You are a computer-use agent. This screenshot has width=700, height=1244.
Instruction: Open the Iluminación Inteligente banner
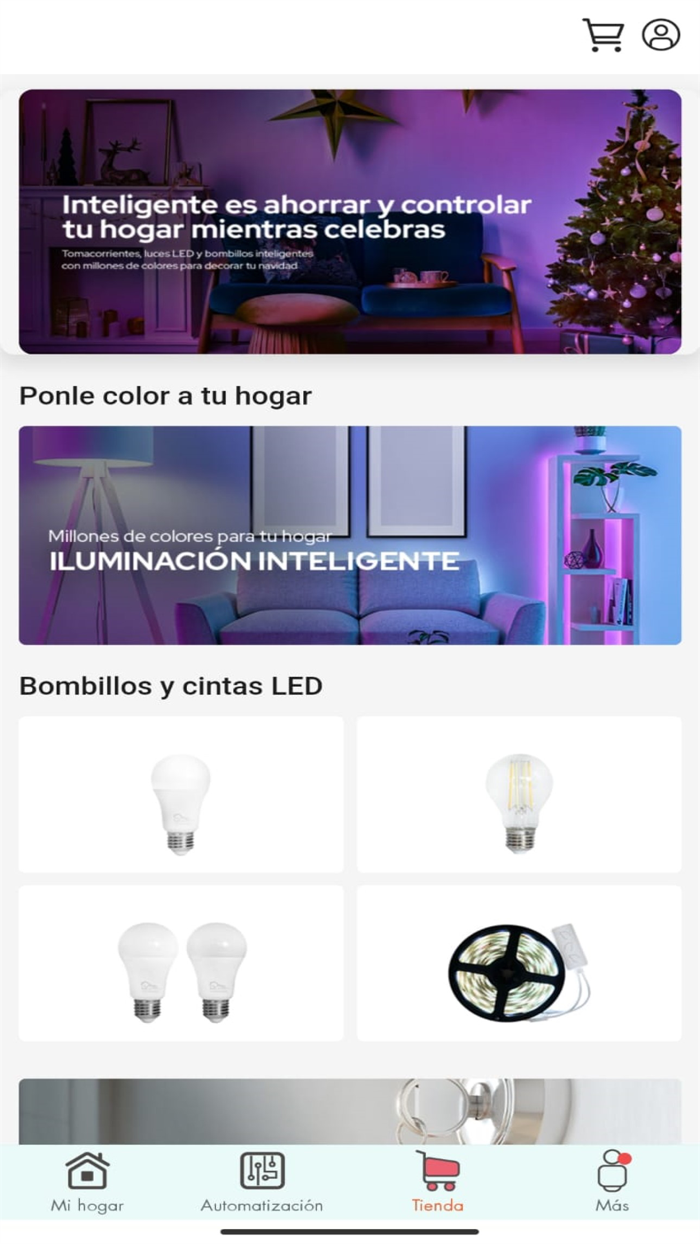click(x=350, y=535)
